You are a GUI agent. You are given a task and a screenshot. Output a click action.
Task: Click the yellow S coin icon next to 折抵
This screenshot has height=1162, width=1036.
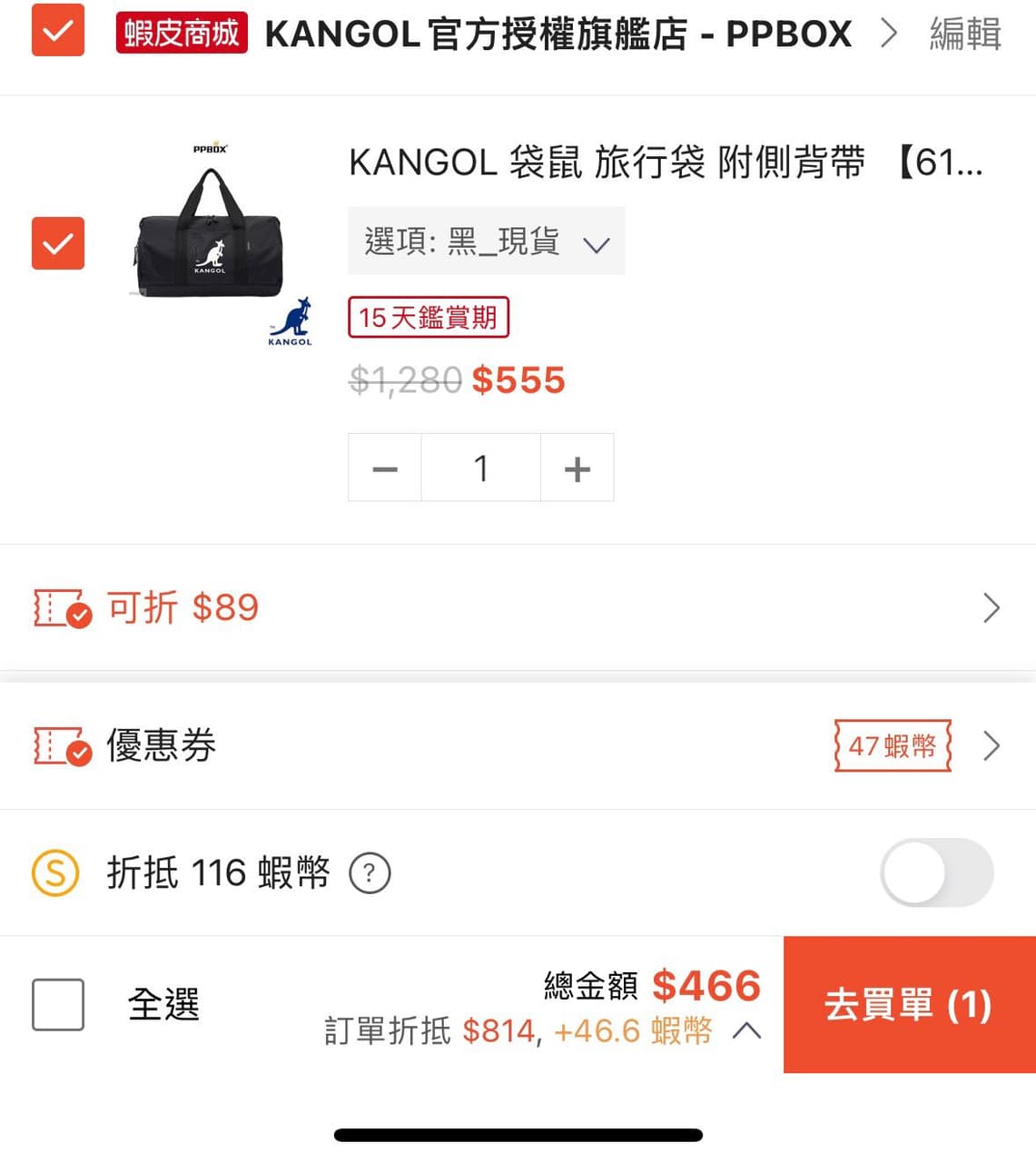click(58, 872)
